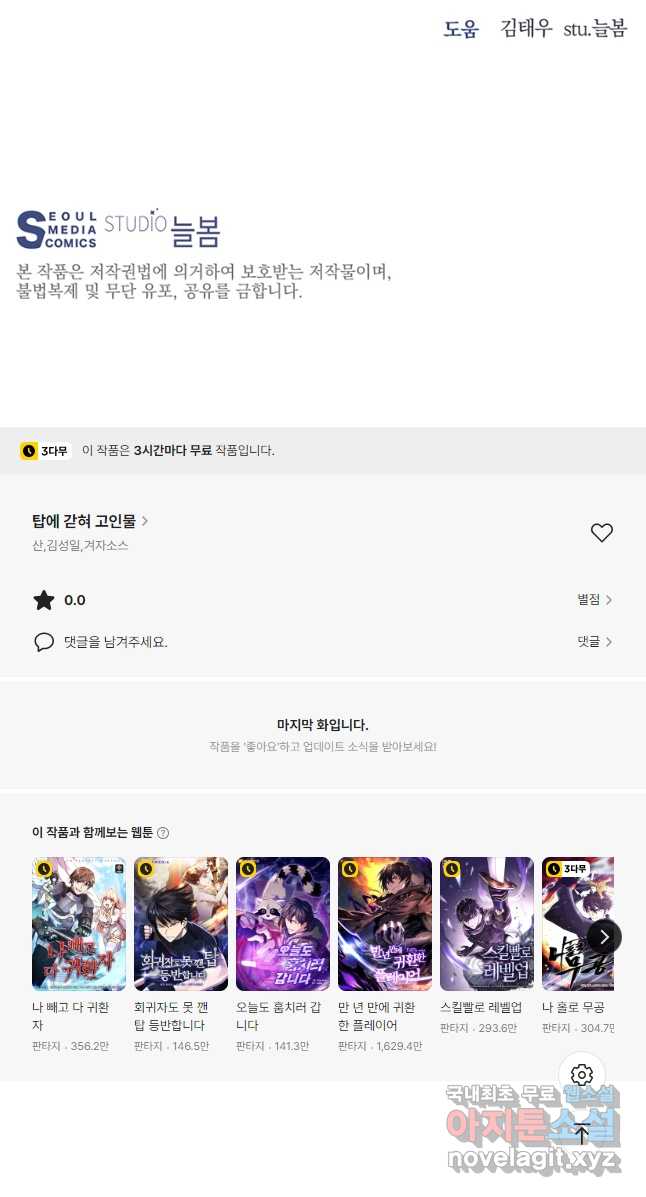Like this webtoon with the heart icon

(601, 533)
